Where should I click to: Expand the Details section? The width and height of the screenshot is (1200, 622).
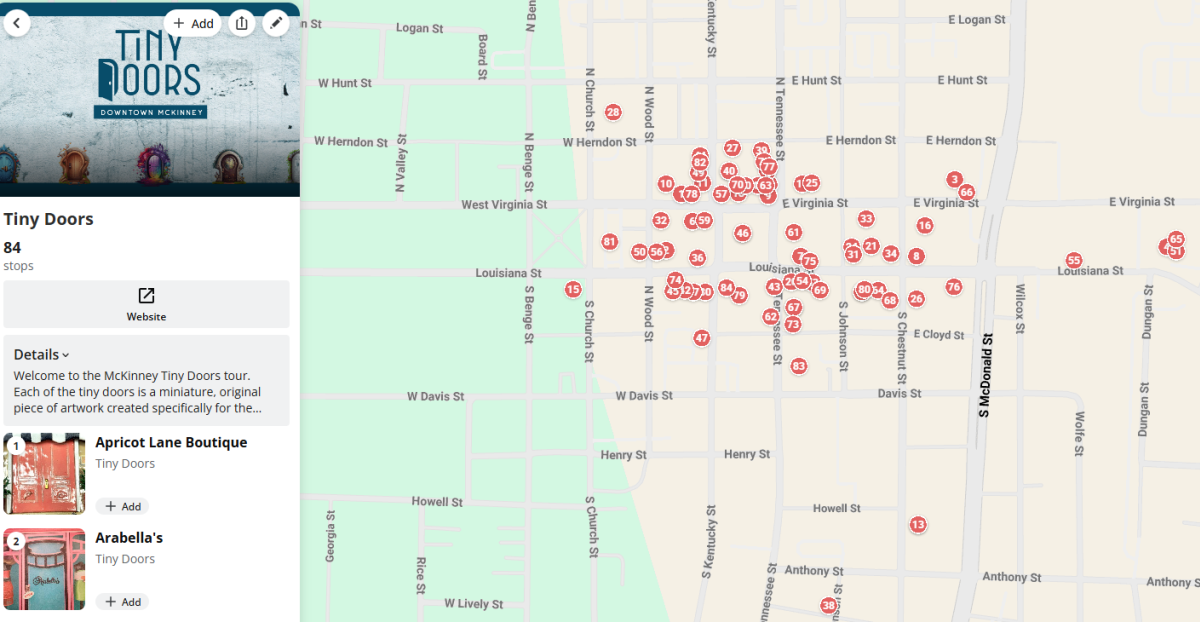42,355
